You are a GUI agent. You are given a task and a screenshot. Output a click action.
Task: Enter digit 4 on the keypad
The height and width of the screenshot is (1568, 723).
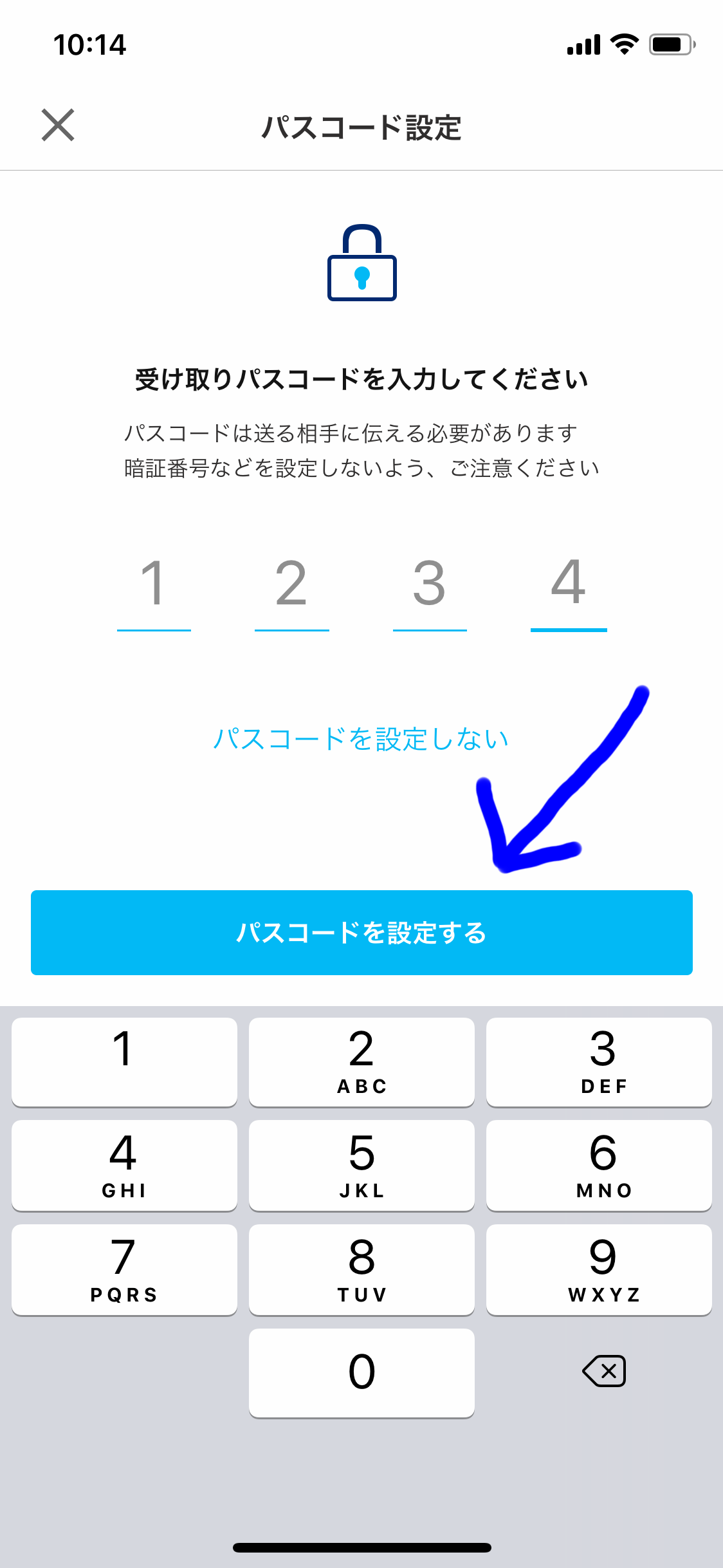click(124, 1166)
